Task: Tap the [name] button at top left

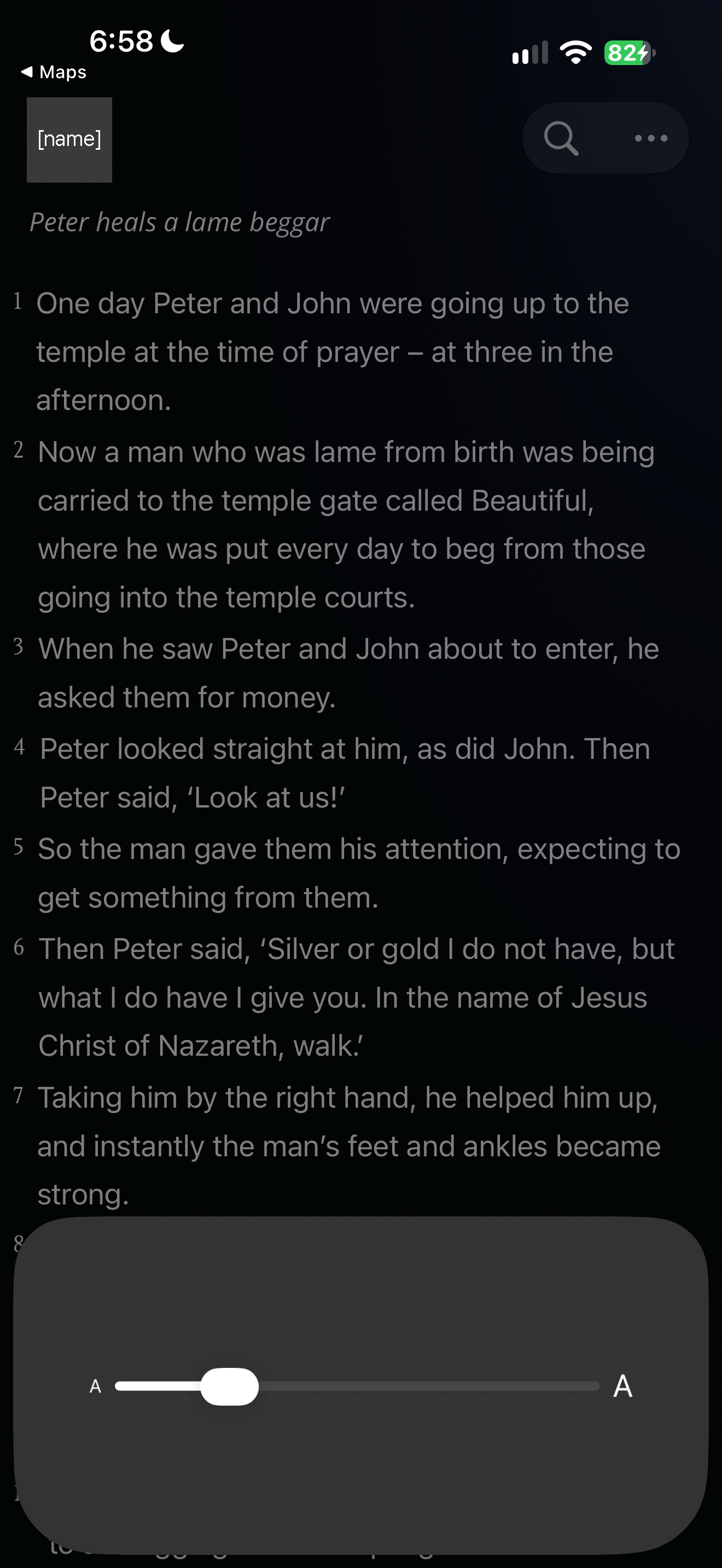Action: 69,139
